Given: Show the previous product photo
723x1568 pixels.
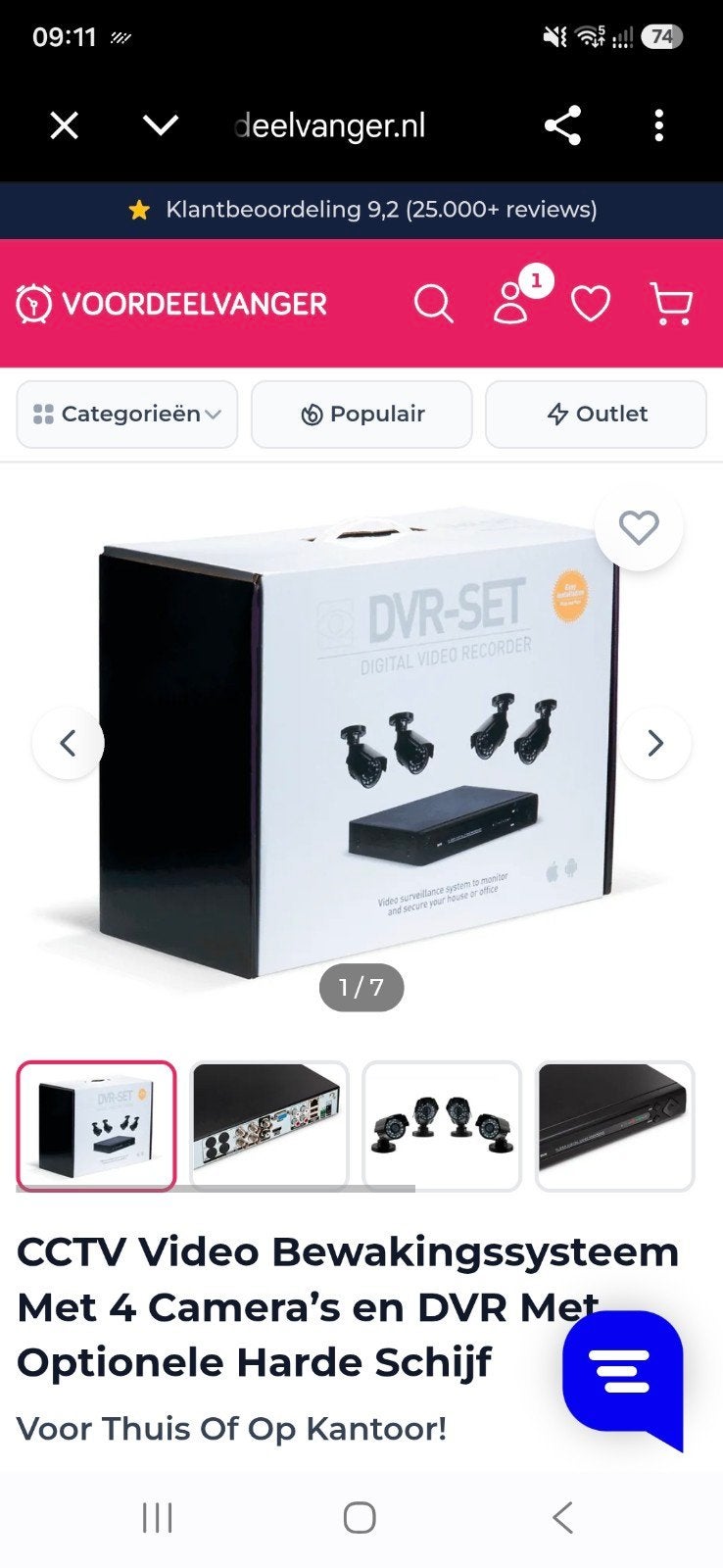Looking at the screenshot, I should 68,744.
